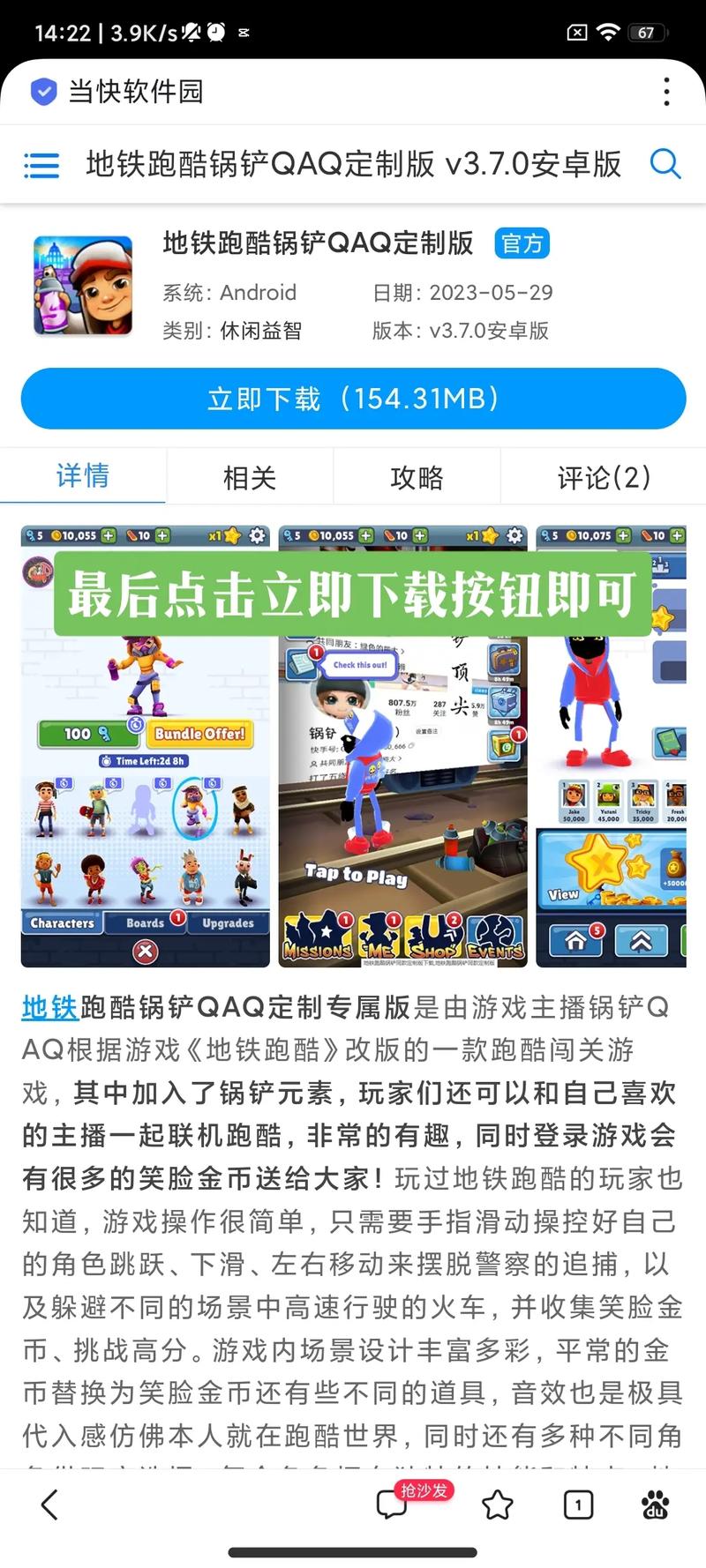706x1568 pixels.
Task: Bookmark this page with the star
Action: click(x=498, y=1505)
